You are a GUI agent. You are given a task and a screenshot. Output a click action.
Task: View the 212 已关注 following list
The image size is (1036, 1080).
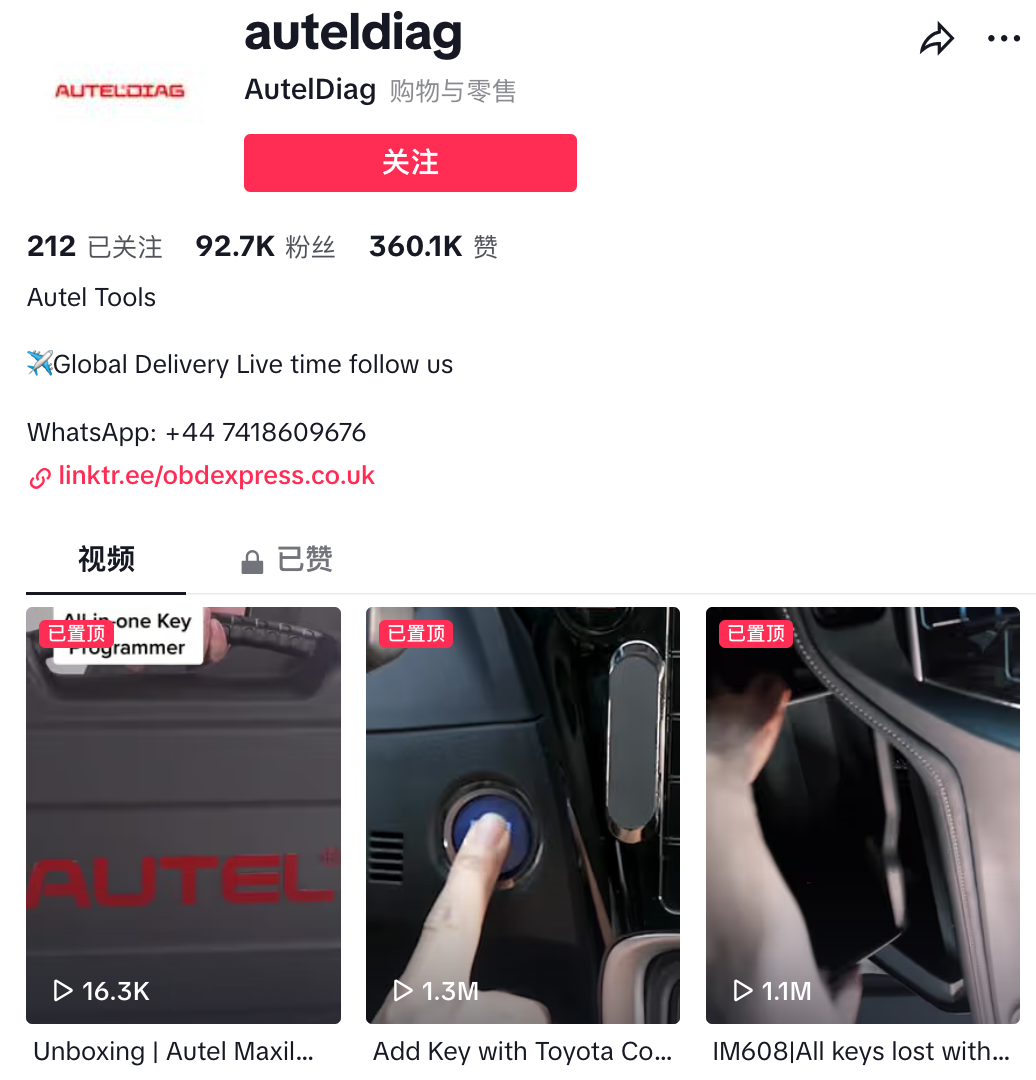point(95,247)
